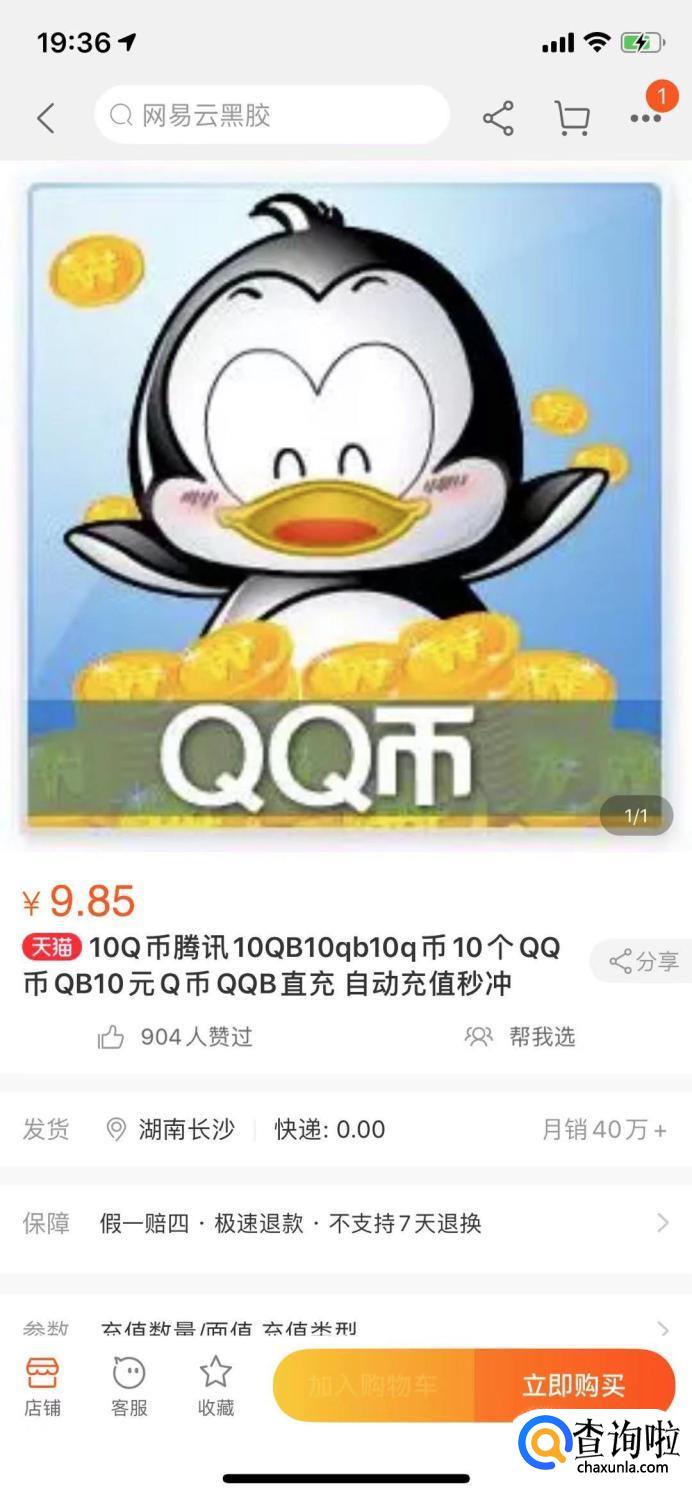Screen dimensions: 692x1498
Task: Go back with the left arrow
Action: point(46,118)
